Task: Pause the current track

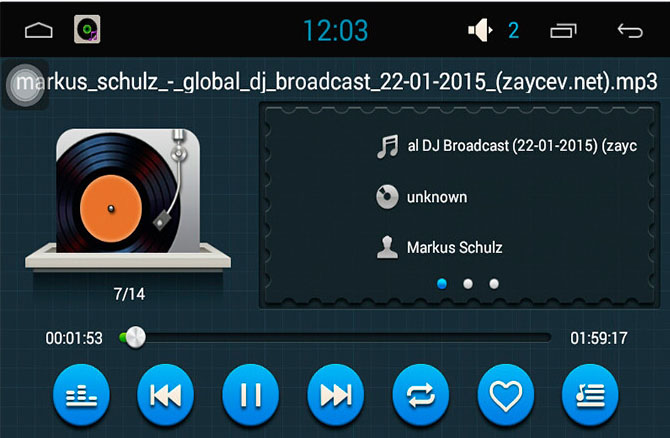Action: point(250,394)
